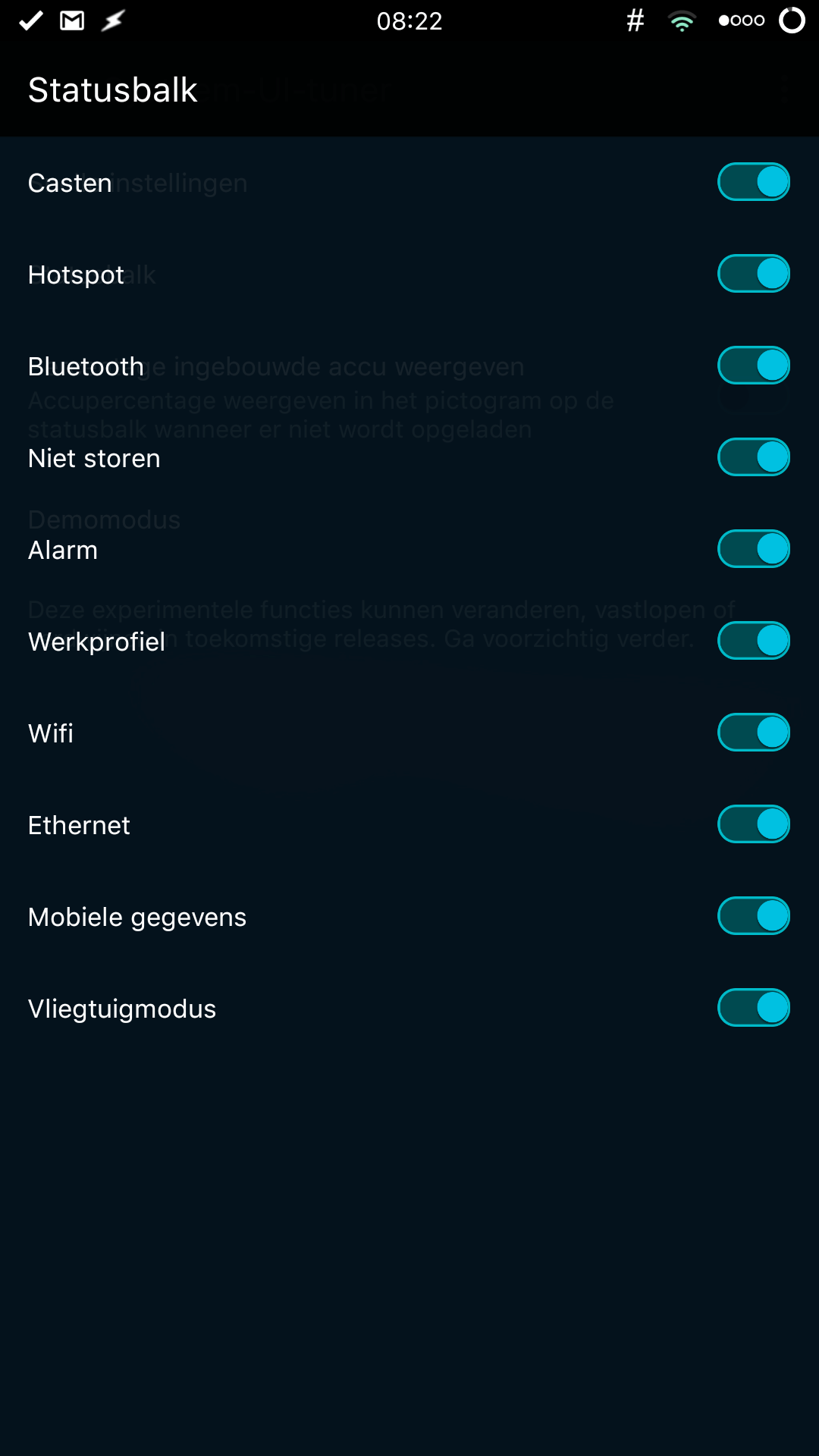Toggle Vliegtuigmodus off
Viewport: 819px width, 1456px height.
coord(754,1008)
